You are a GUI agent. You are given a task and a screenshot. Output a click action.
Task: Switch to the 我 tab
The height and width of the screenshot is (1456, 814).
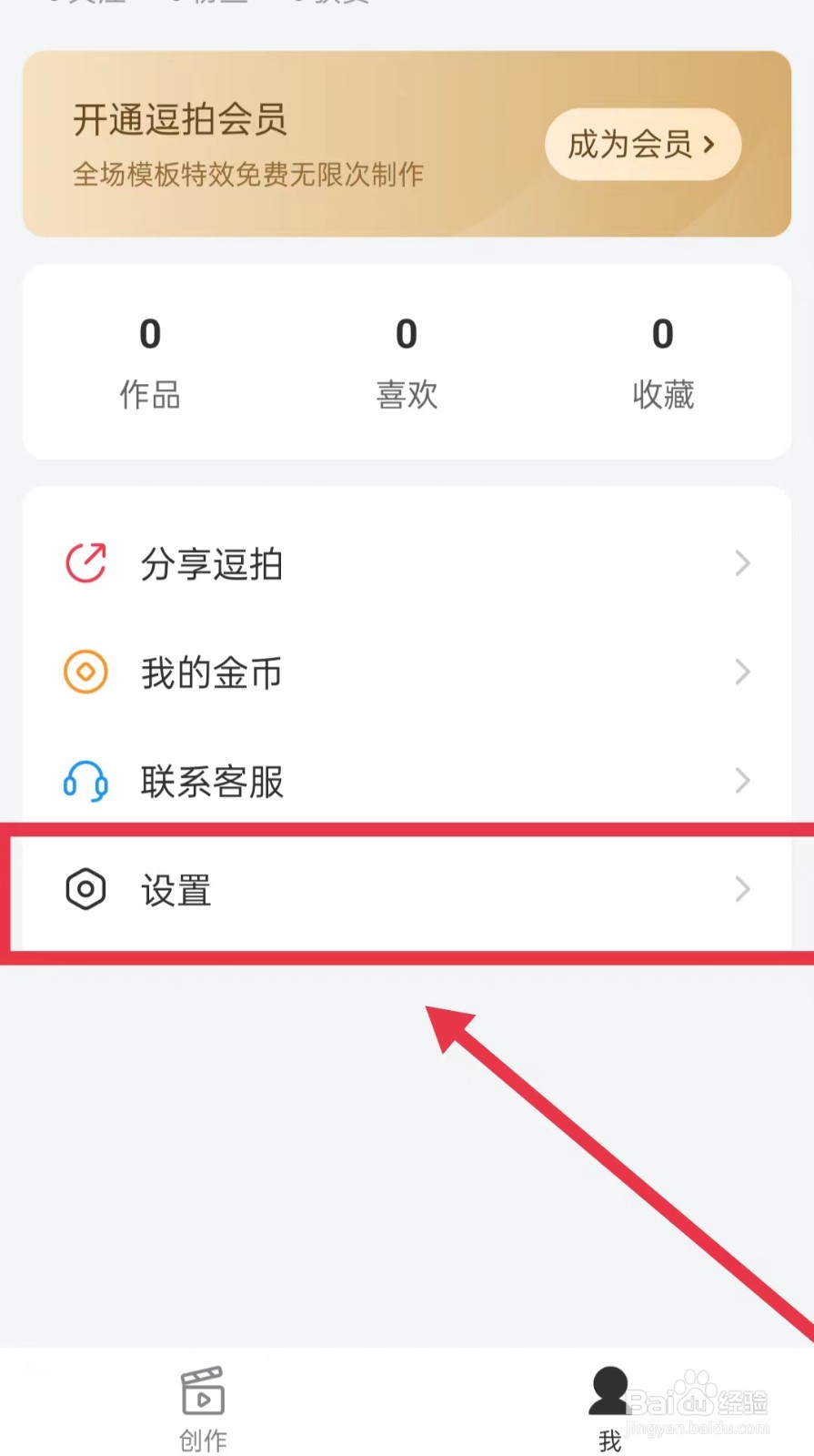click(608, 1406)
